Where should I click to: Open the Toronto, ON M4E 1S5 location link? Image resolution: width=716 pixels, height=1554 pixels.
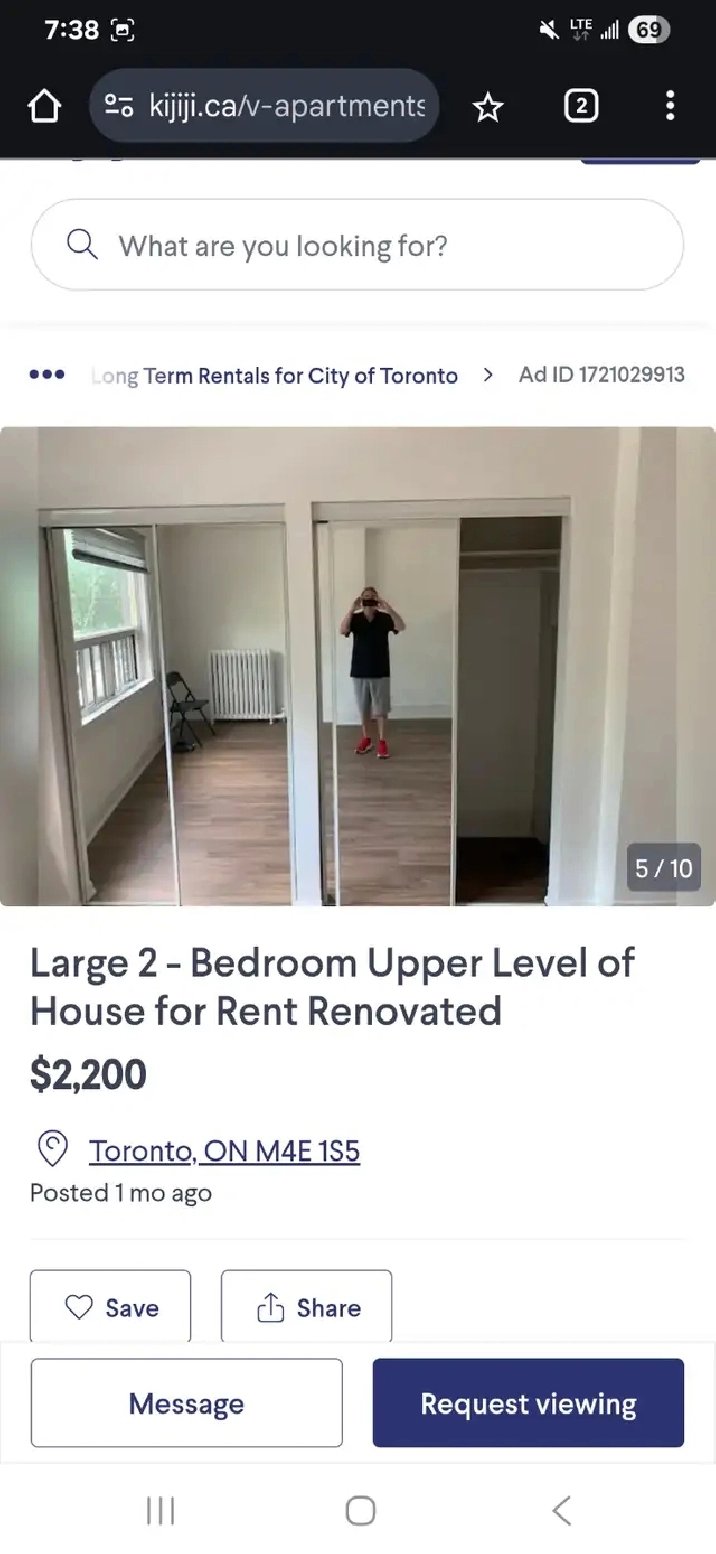click(224, 1151)
